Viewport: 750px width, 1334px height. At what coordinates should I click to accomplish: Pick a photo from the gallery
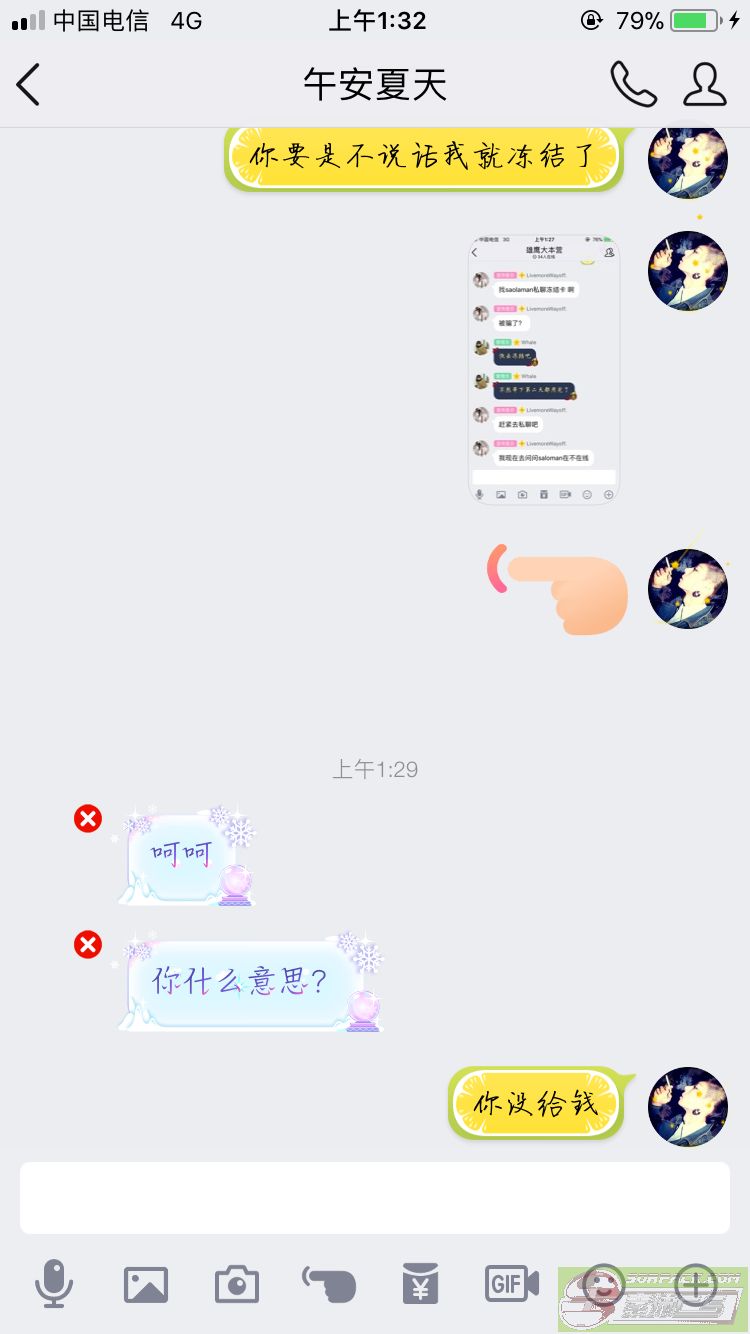click(x=146, y=1284)
